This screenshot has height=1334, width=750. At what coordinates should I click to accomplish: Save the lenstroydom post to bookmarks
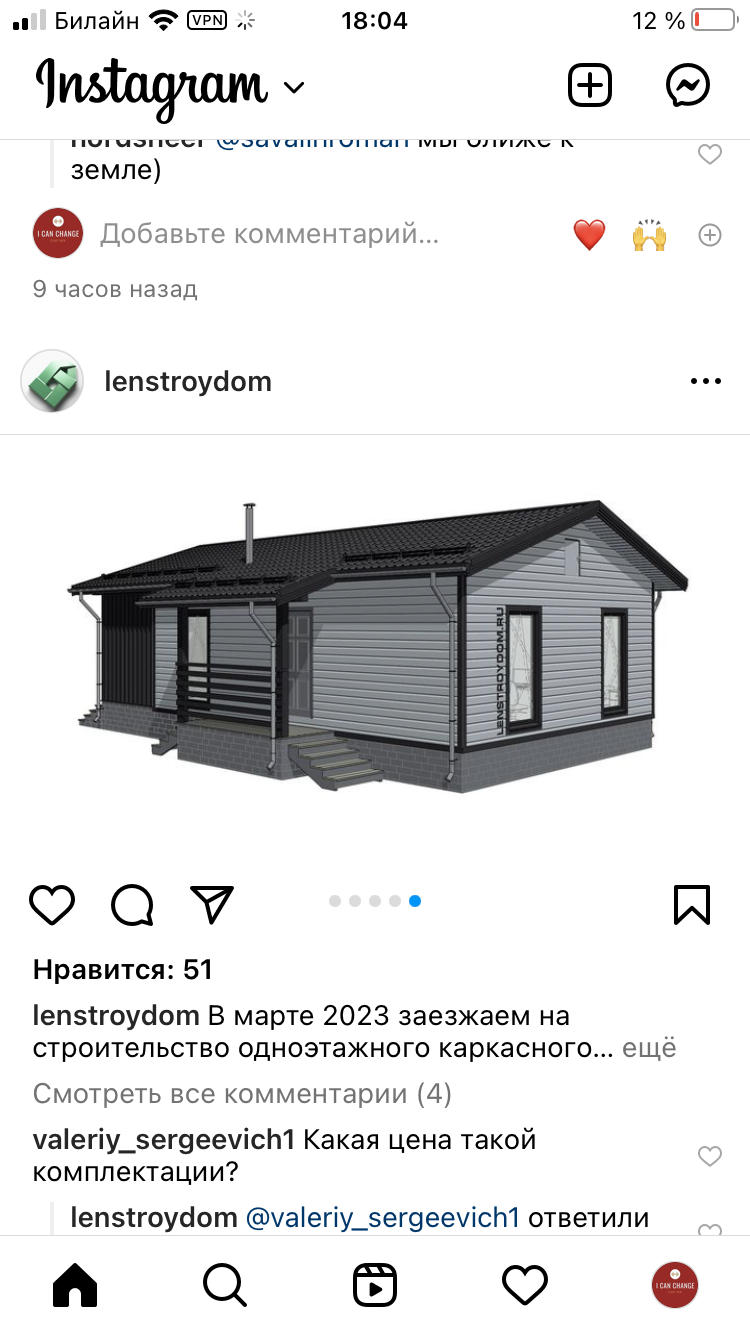click(x=691, y=904)
